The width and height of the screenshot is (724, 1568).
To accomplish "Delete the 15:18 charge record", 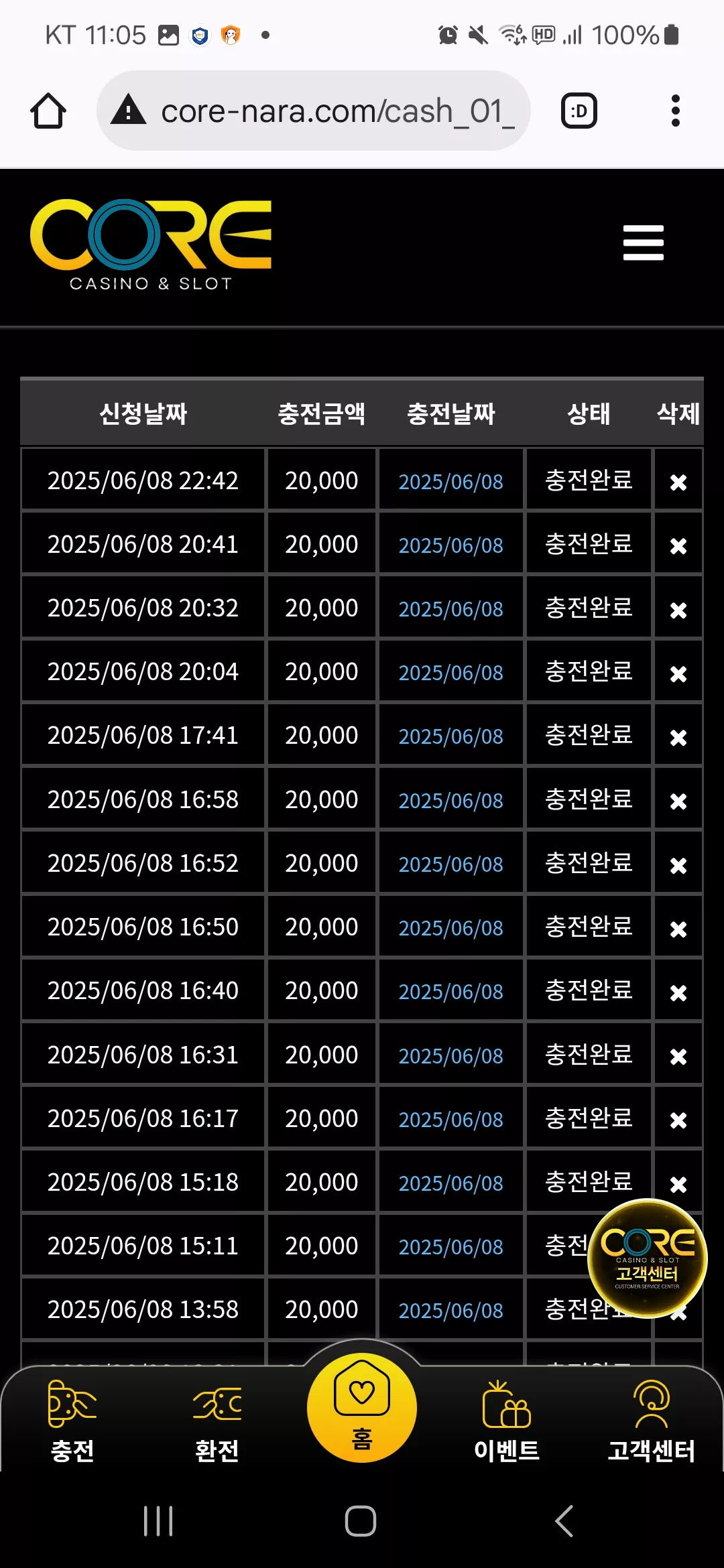I will [x=678, y=1184].
